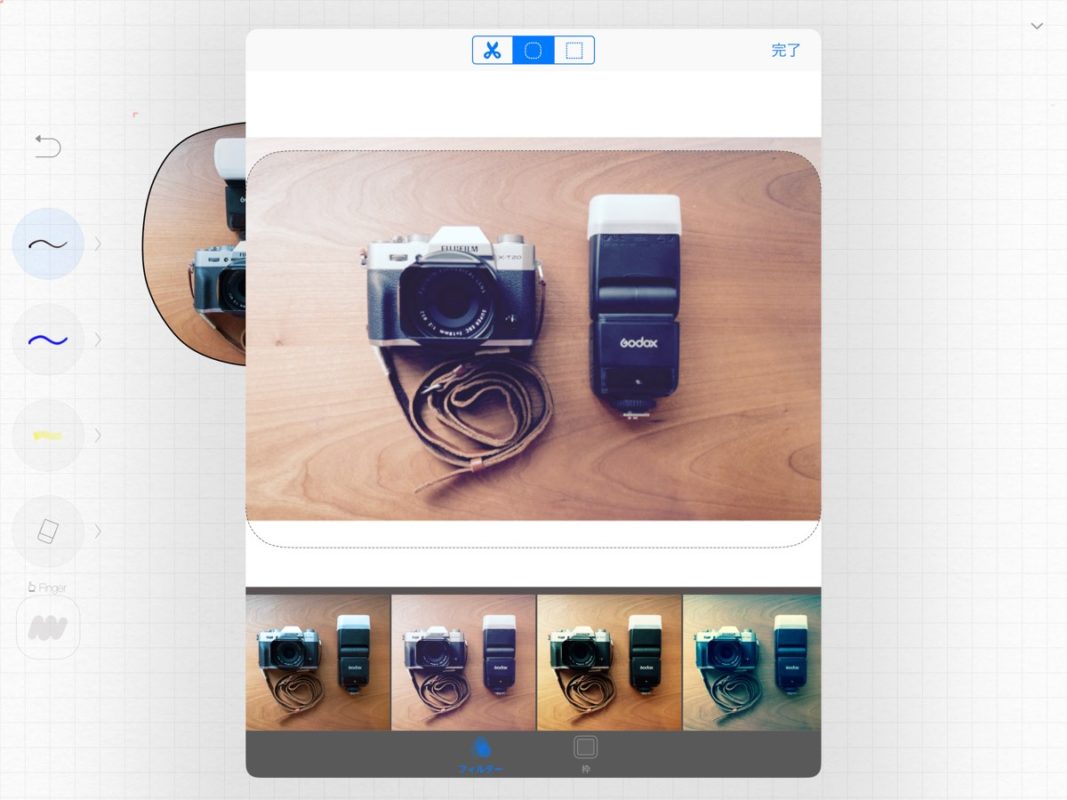
Task: Collapse with the top-right chevron
Action: coord(1037,27)
